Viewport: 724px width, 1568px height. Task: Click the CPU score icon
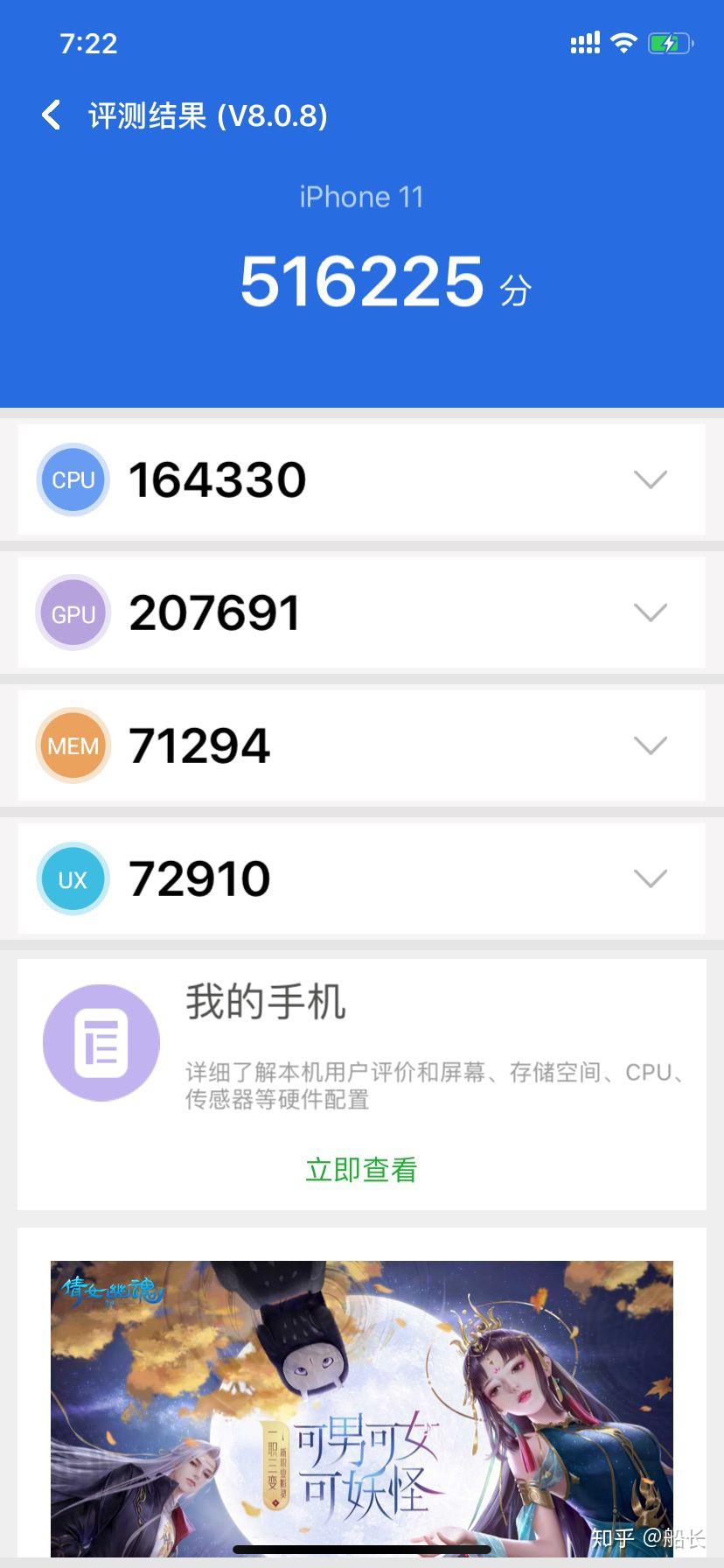point(73,479)
